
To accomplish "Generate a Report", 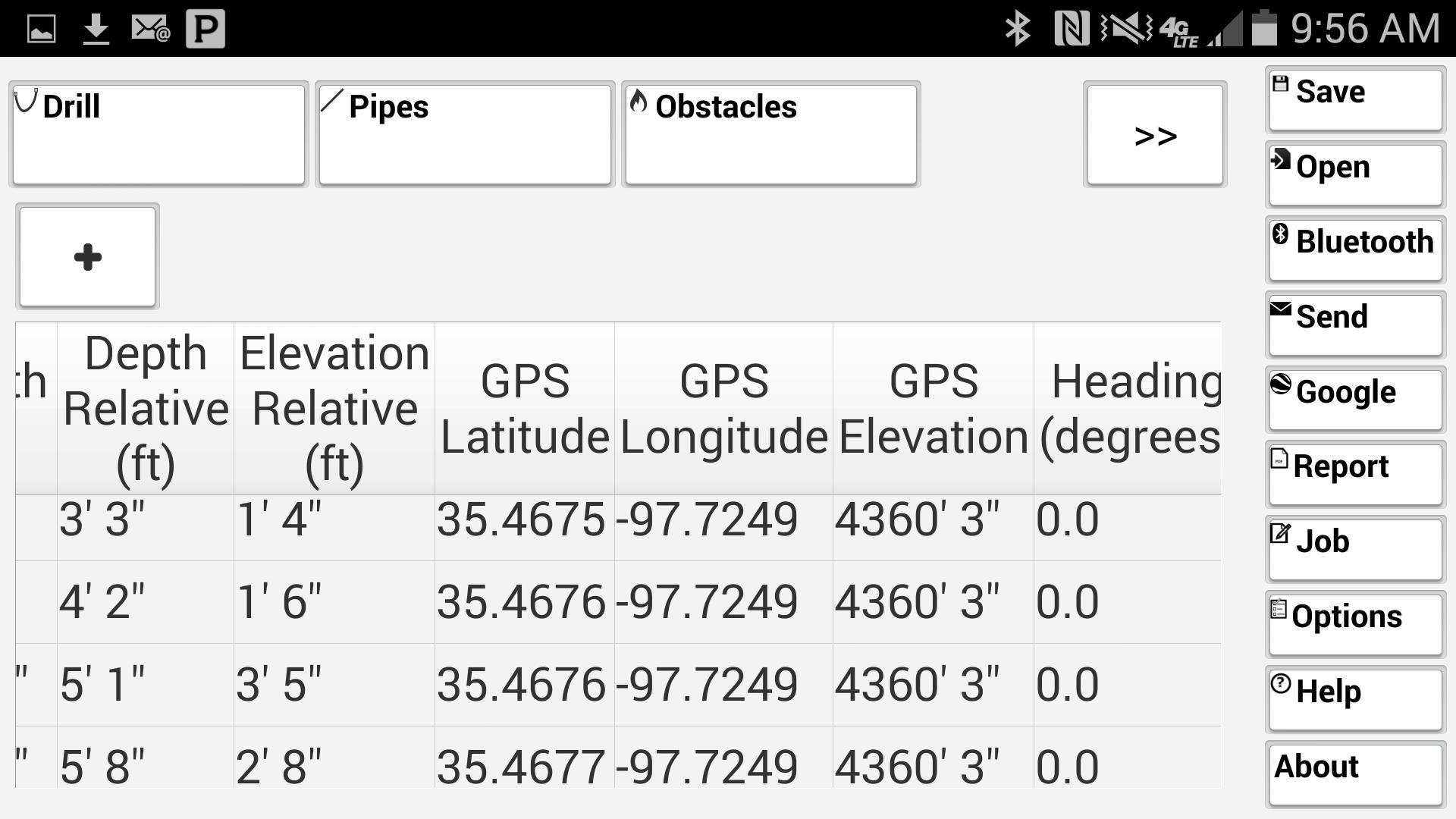I will [x=1354, y=474].
